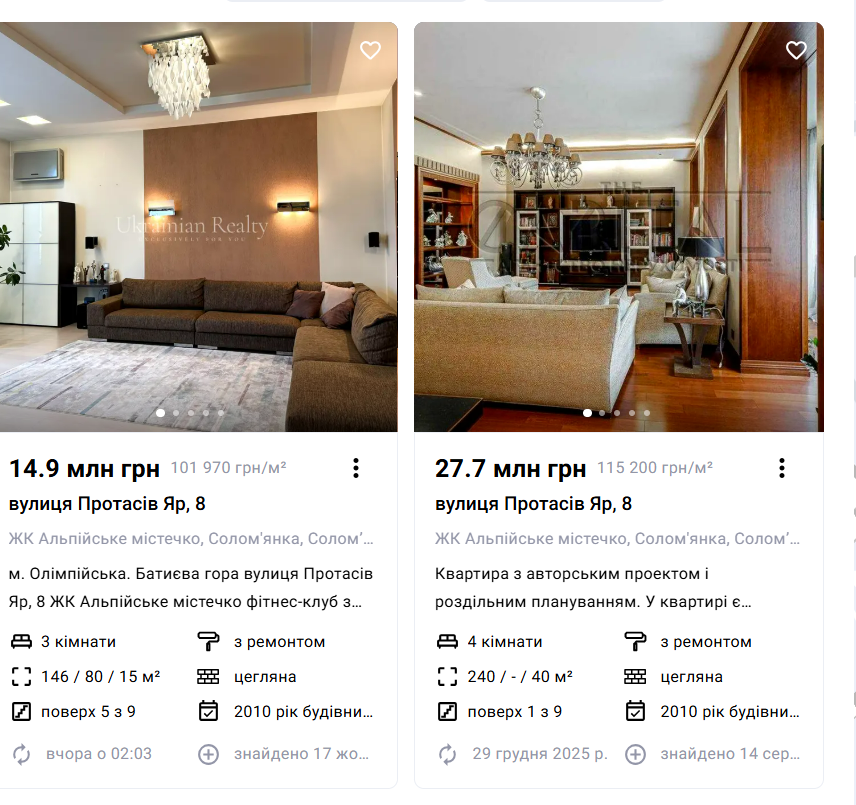
Task: Tap photo page dots on 27.7 млн listing
Action: pos(617,412)
